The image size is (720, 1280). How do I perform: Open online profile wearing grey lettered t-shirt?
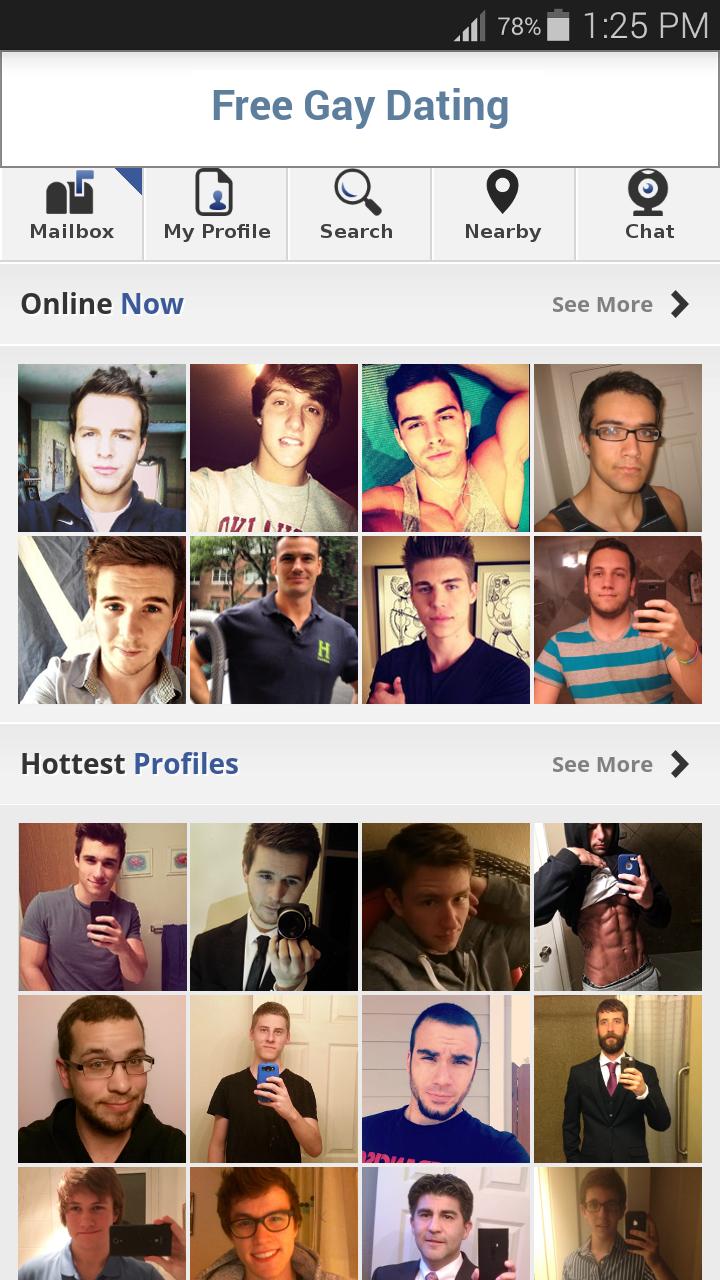[x=273, y=448]
